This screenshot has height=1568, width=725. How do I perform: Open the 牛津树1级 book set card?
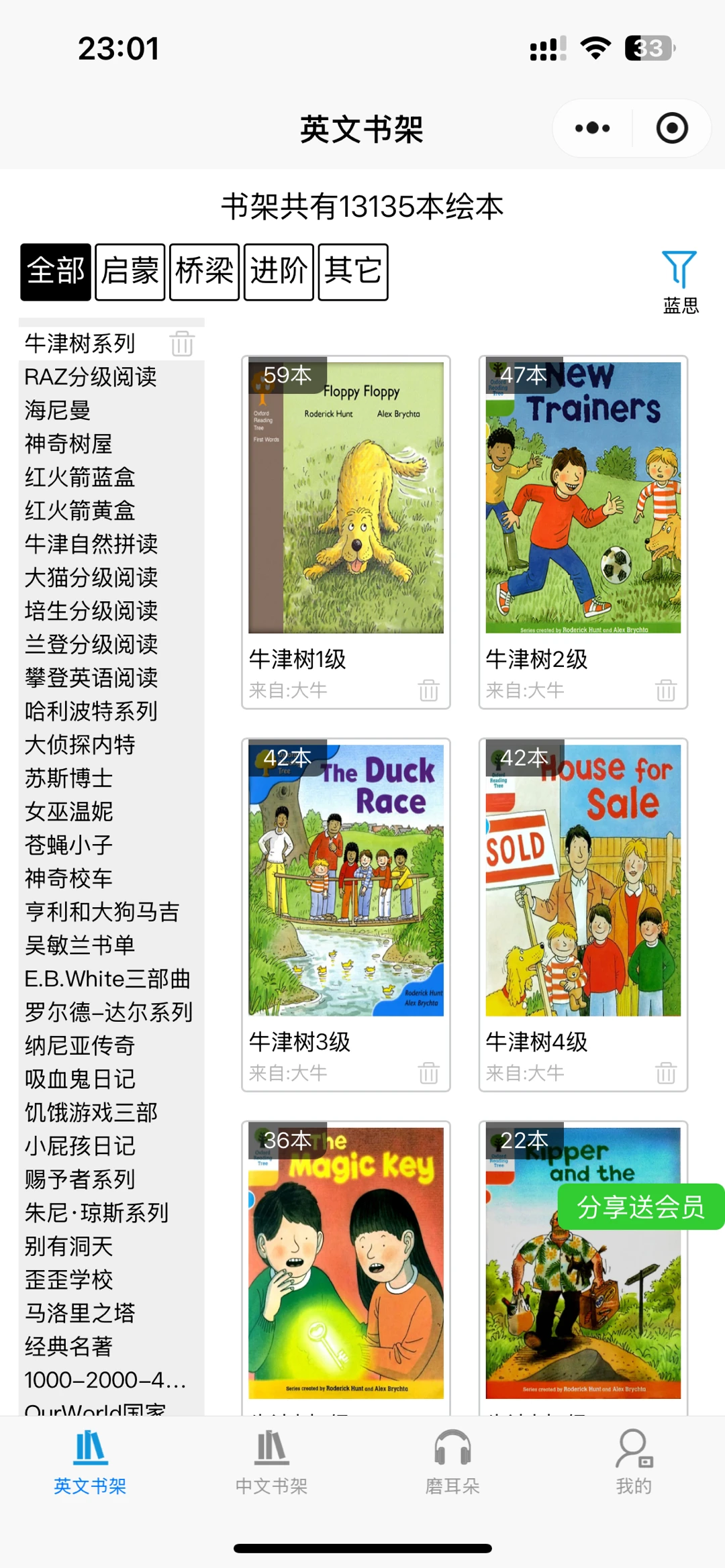tap(346, 532)
